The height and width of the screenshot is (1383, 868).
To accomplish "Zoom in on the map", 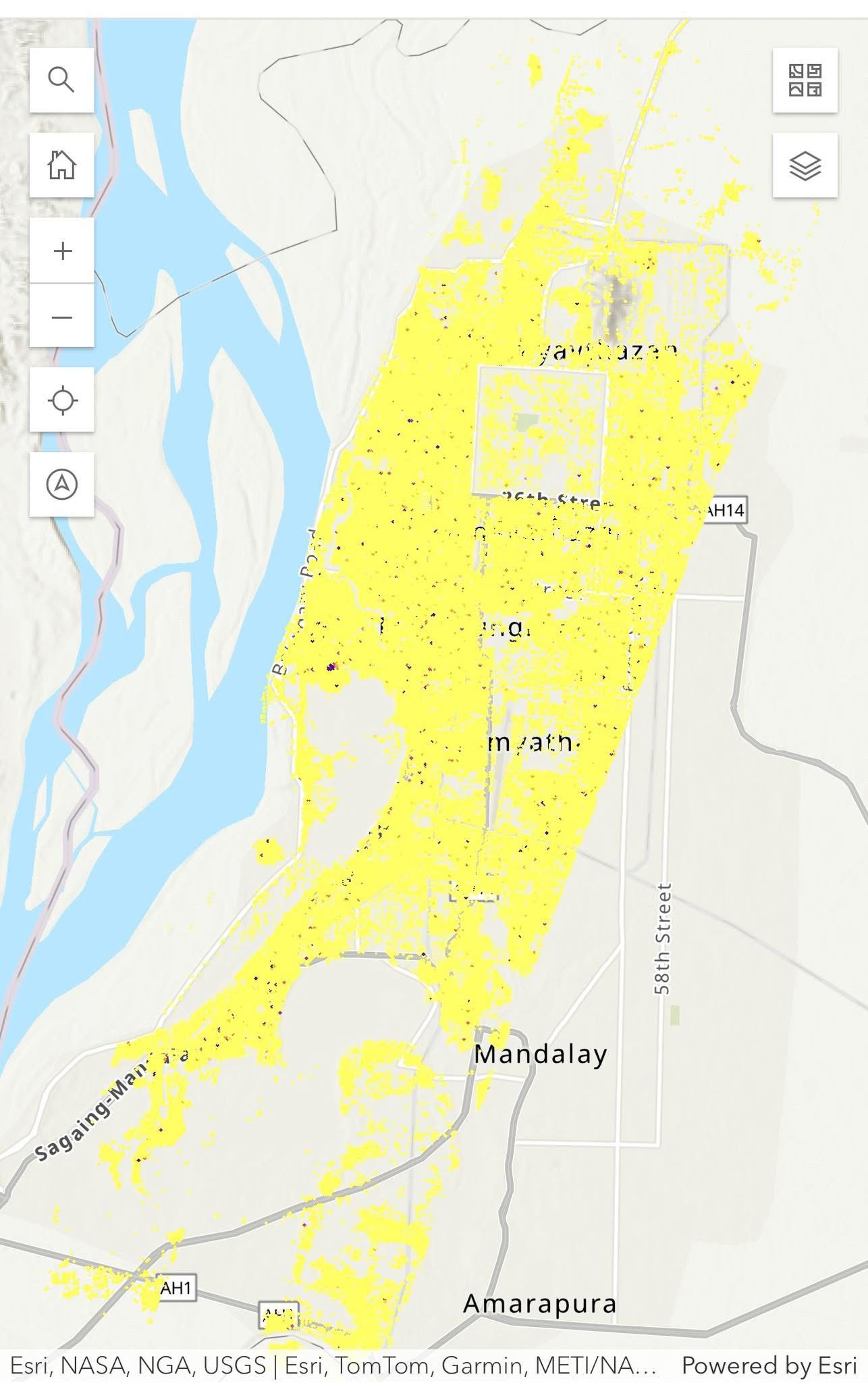I will [61, 251].
